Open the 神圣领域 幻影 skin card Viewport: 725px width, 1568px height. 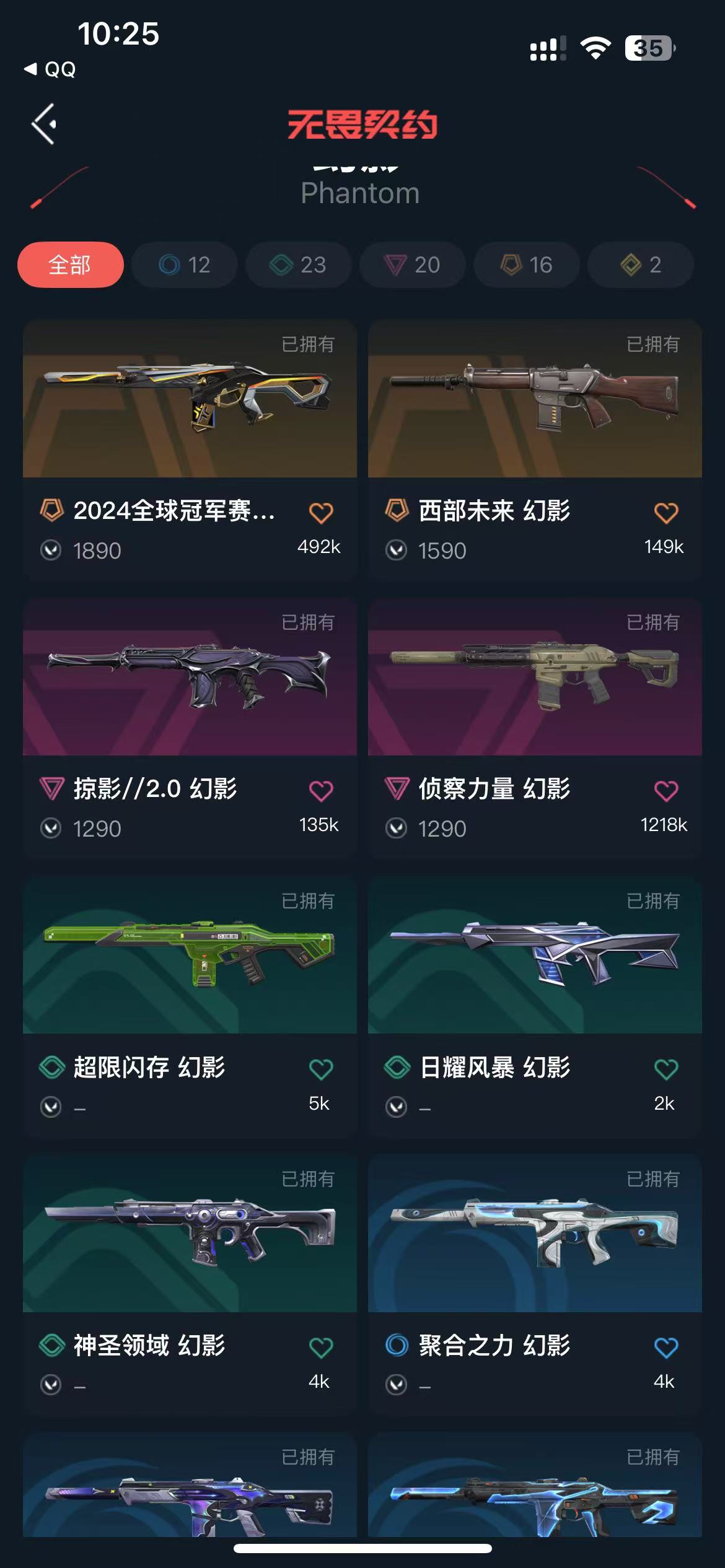click(190, 1234)
